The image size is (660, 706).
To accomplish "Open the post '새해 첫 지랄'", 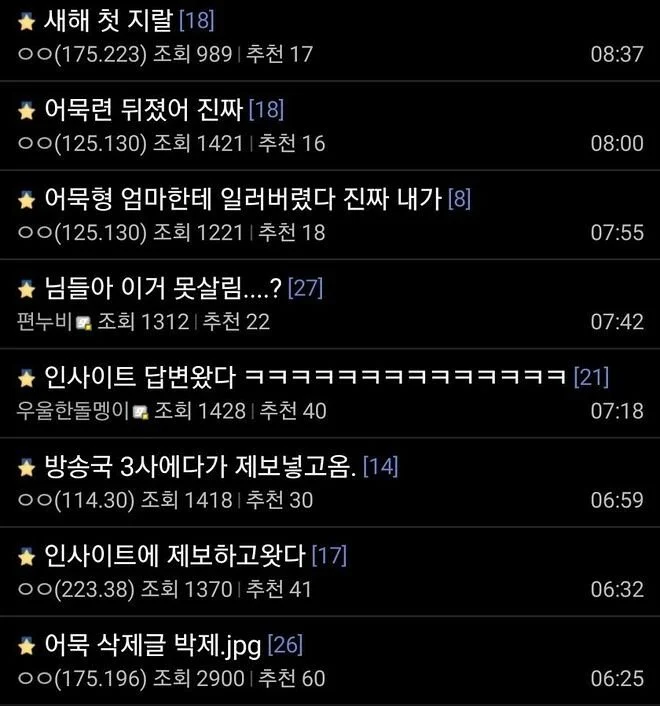I will pyautogui.click(x=110, y=20).
